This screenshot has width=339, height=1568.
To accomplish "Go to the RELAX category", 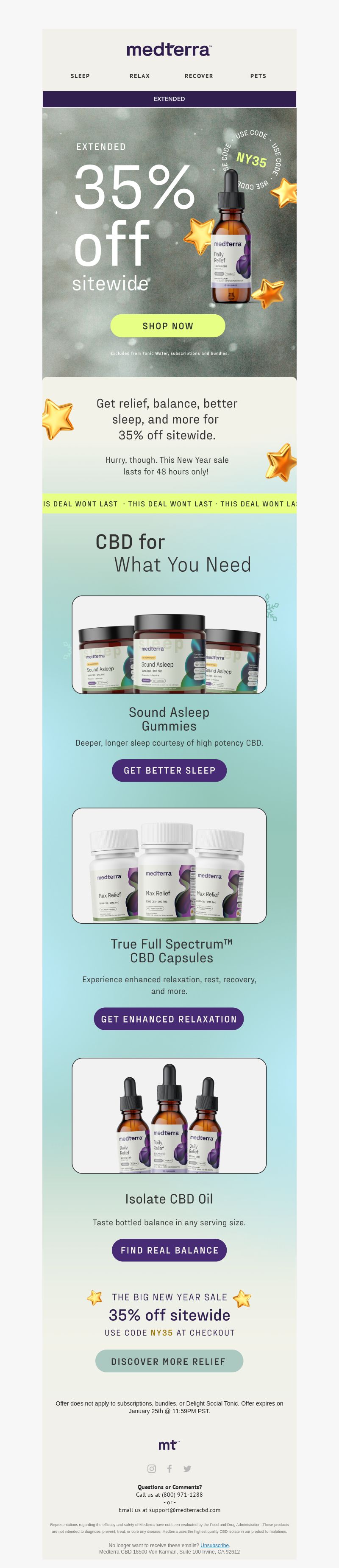I will pos(139,76).
